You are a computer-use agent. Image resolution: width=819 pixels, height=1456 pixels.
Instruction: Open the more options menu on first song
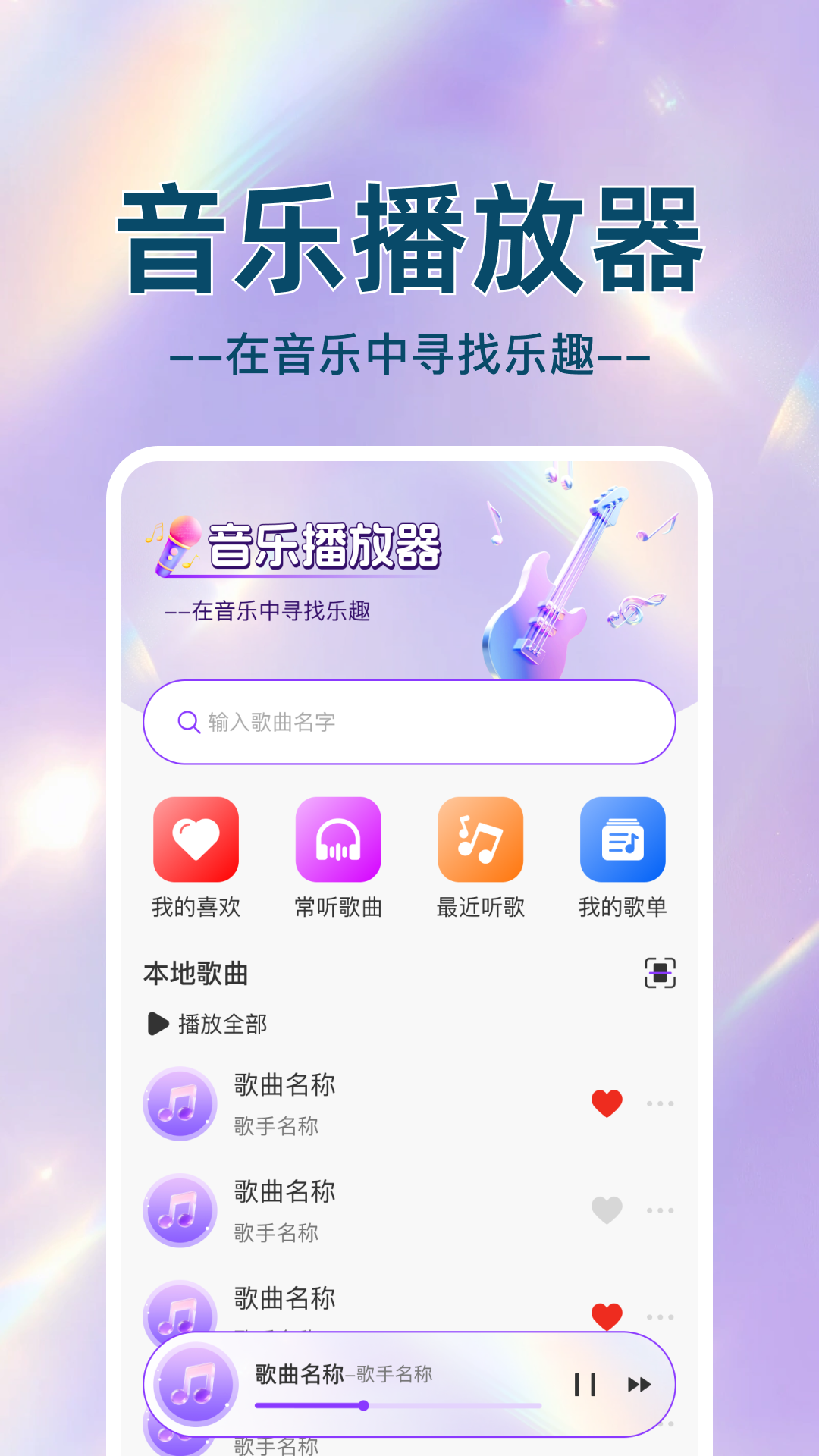(x=659, y=1103)
